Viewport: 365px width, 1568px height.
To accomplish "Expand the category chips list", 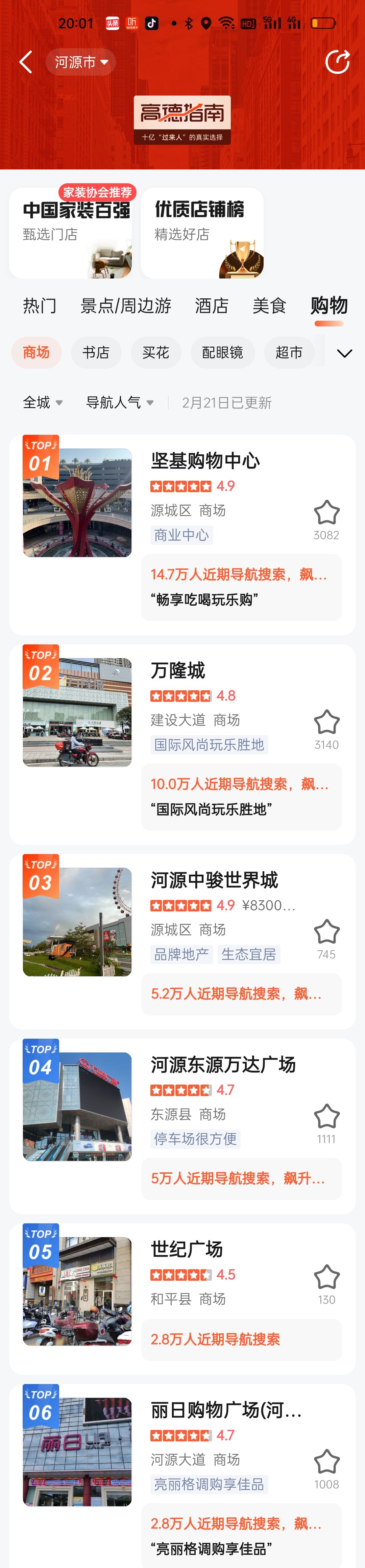I will [x=344, y=353].
